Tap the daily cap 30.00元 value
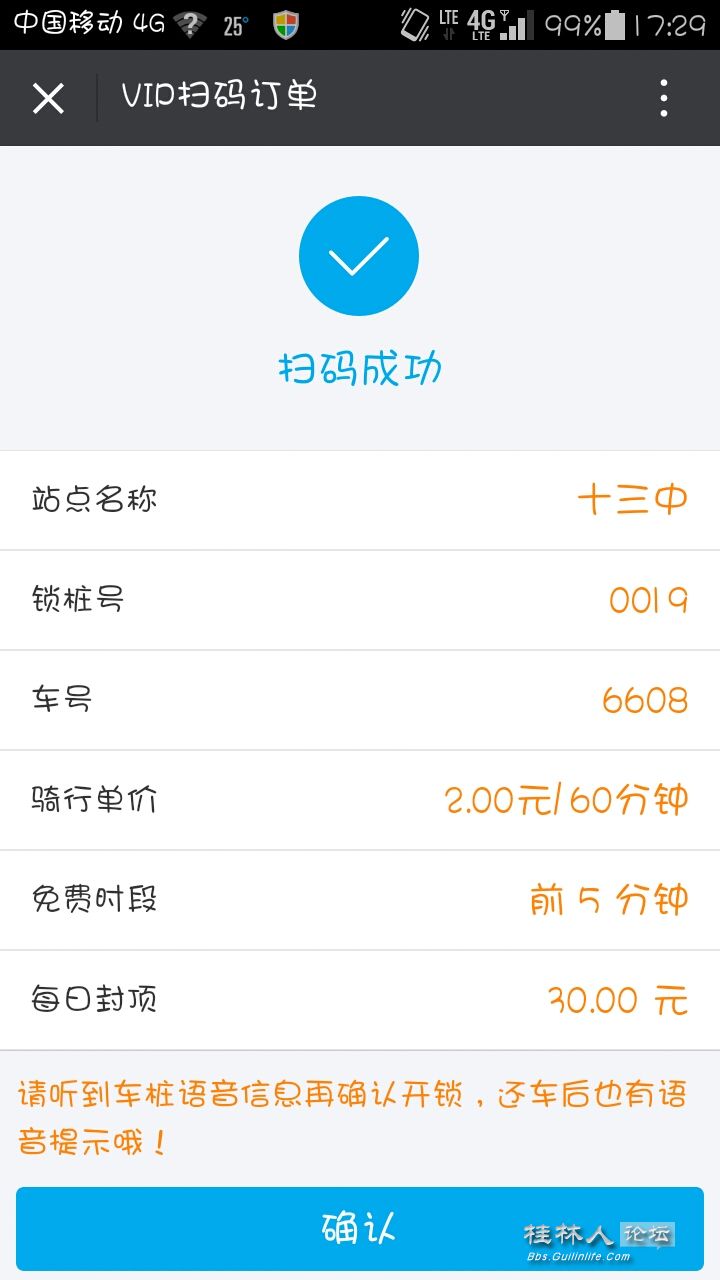Viewport: 720px width, 1280px height. coord(618,1000)
